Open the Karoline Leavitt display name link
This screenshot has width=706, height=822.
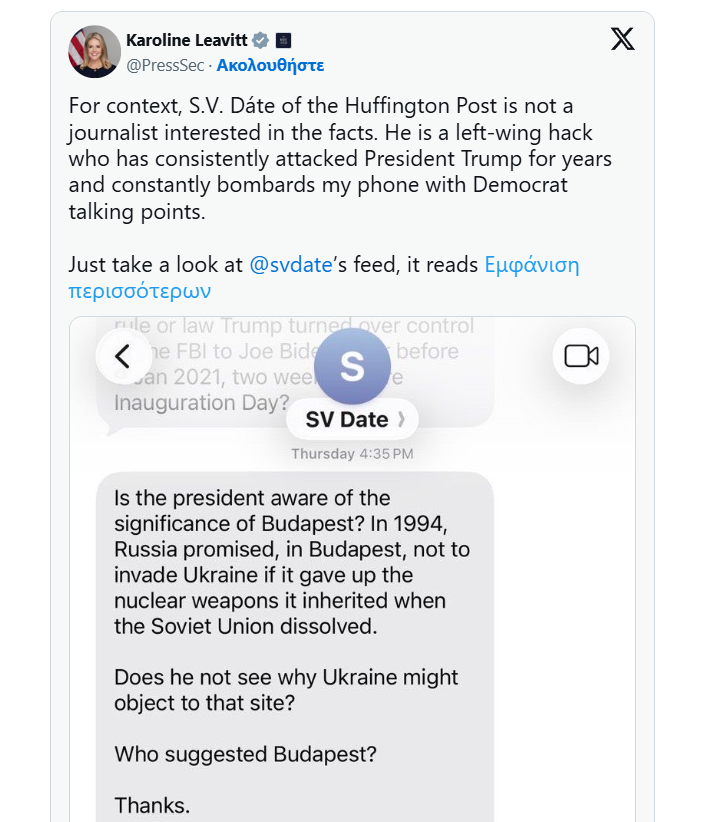[x=187, y=40]
